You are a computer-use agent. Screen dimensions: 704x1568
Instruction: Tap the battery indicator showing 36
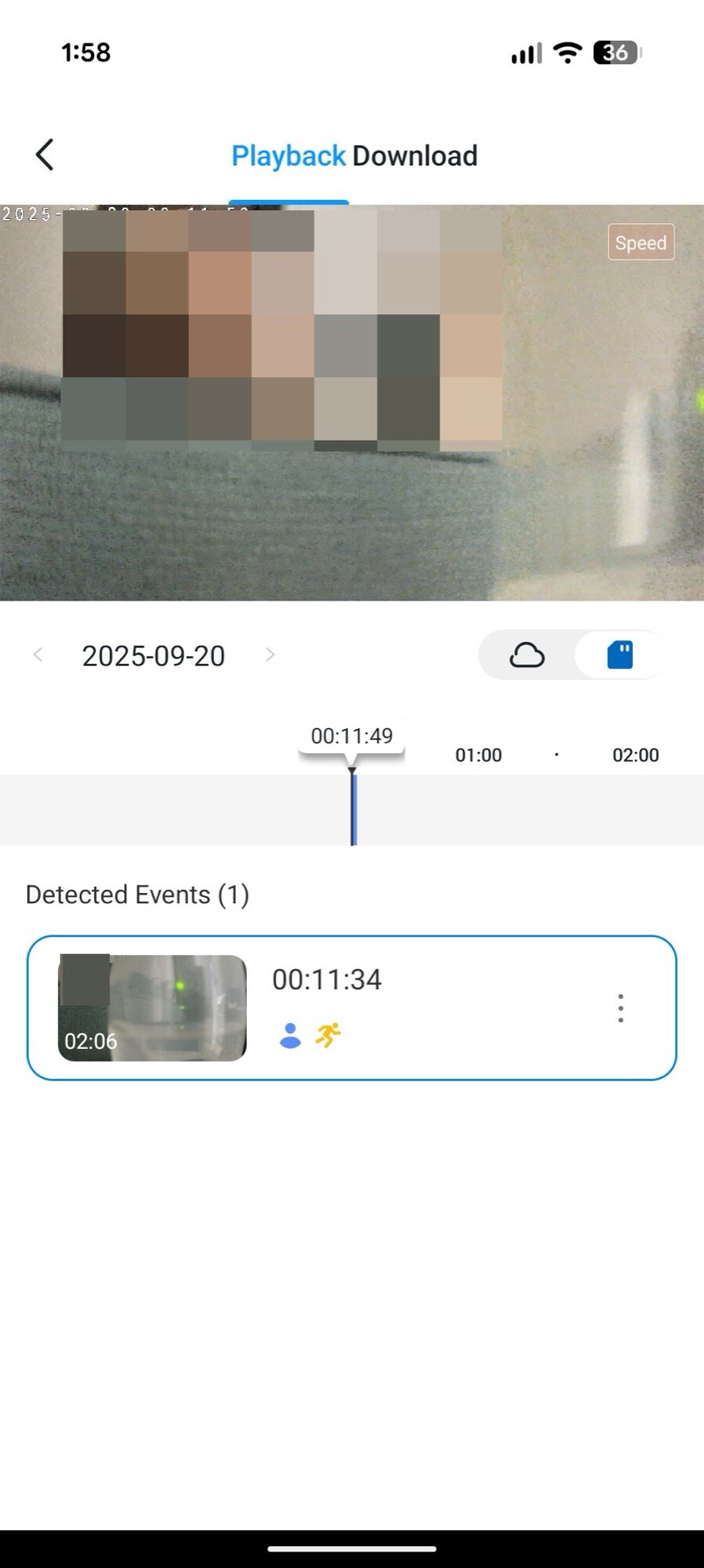pyautogui.click(x=615, y=52)
